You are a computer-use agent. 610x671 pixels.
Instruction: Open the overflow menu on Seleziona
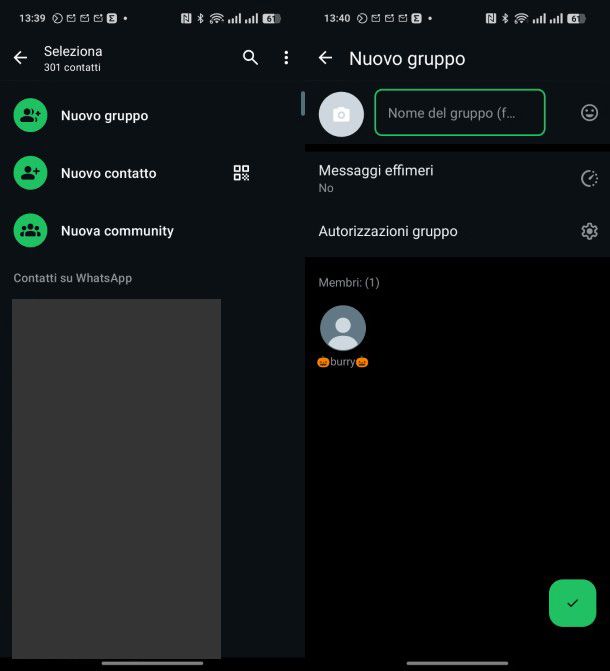click(x=286, y=58)
